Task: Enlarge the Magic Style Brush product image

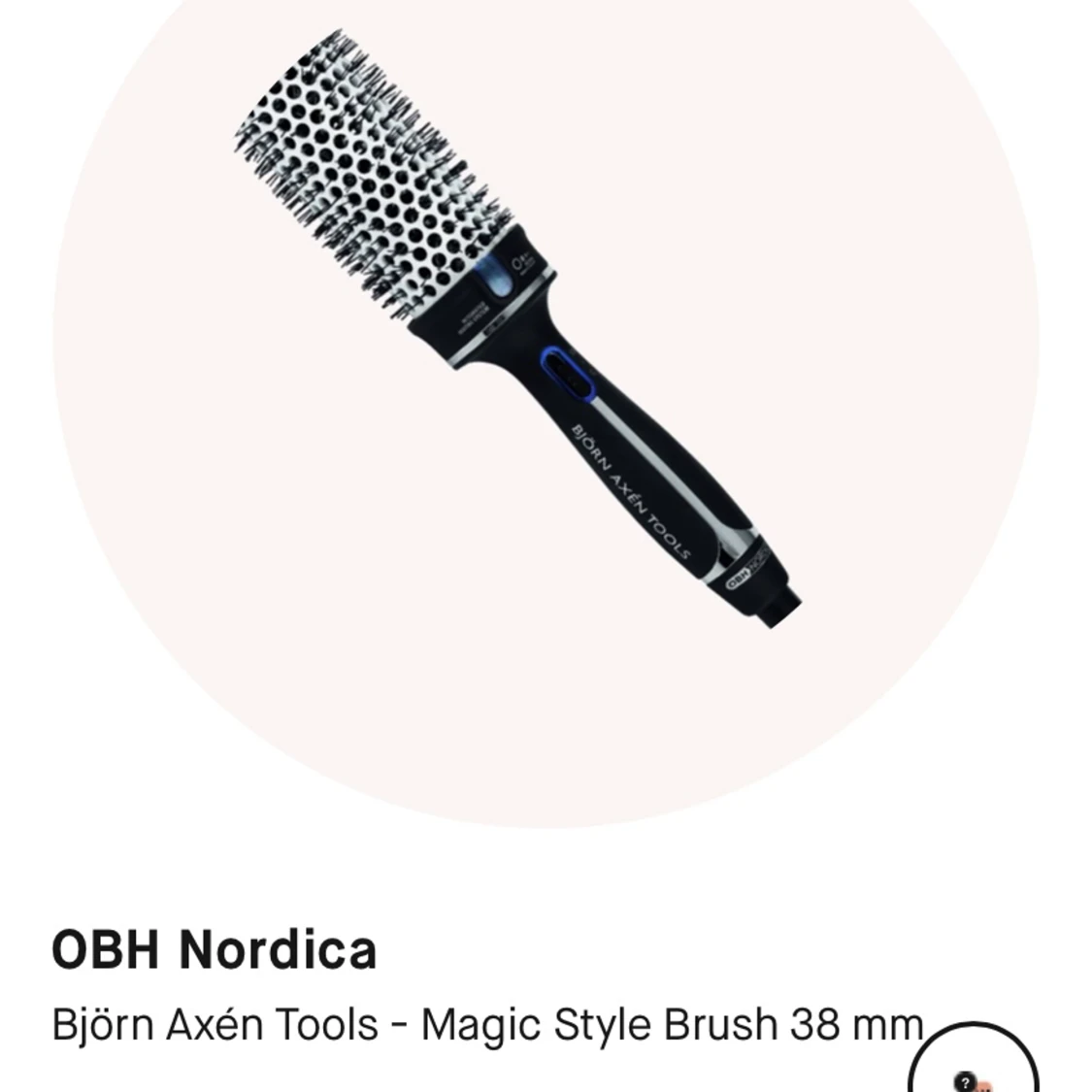Action: coord(518,330)
